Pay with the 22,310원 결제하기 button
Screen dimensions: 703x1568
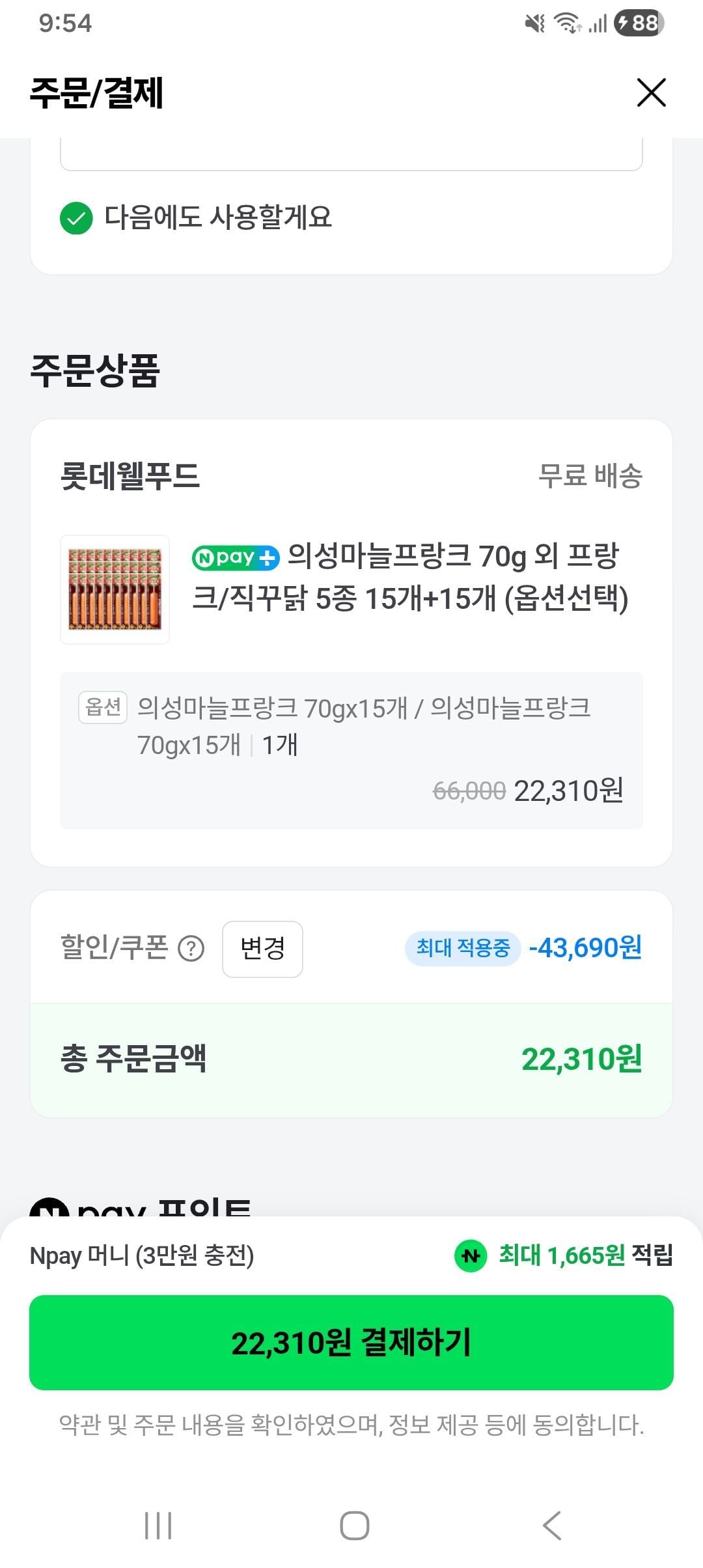(351, 1343)
